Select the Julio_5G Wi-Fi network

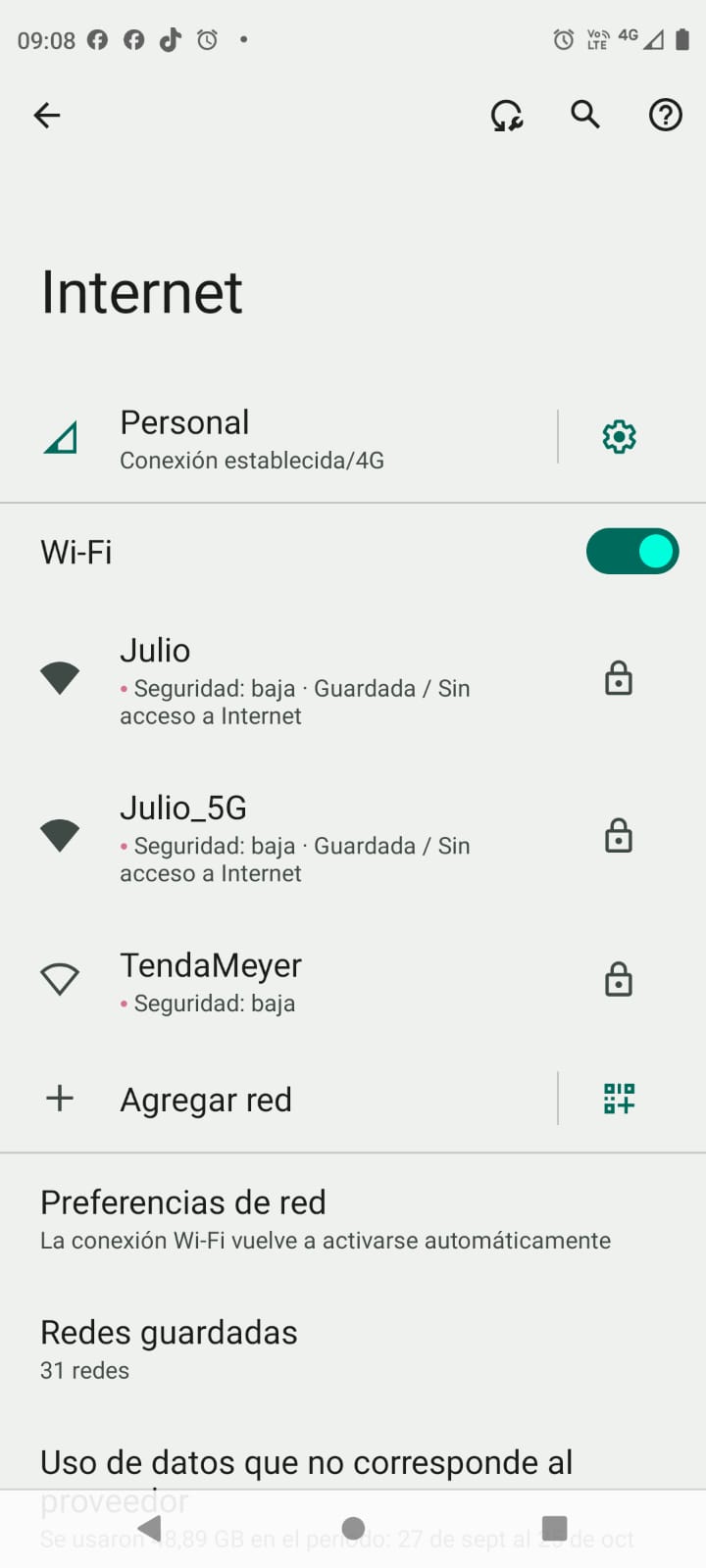tap(294, 838)
